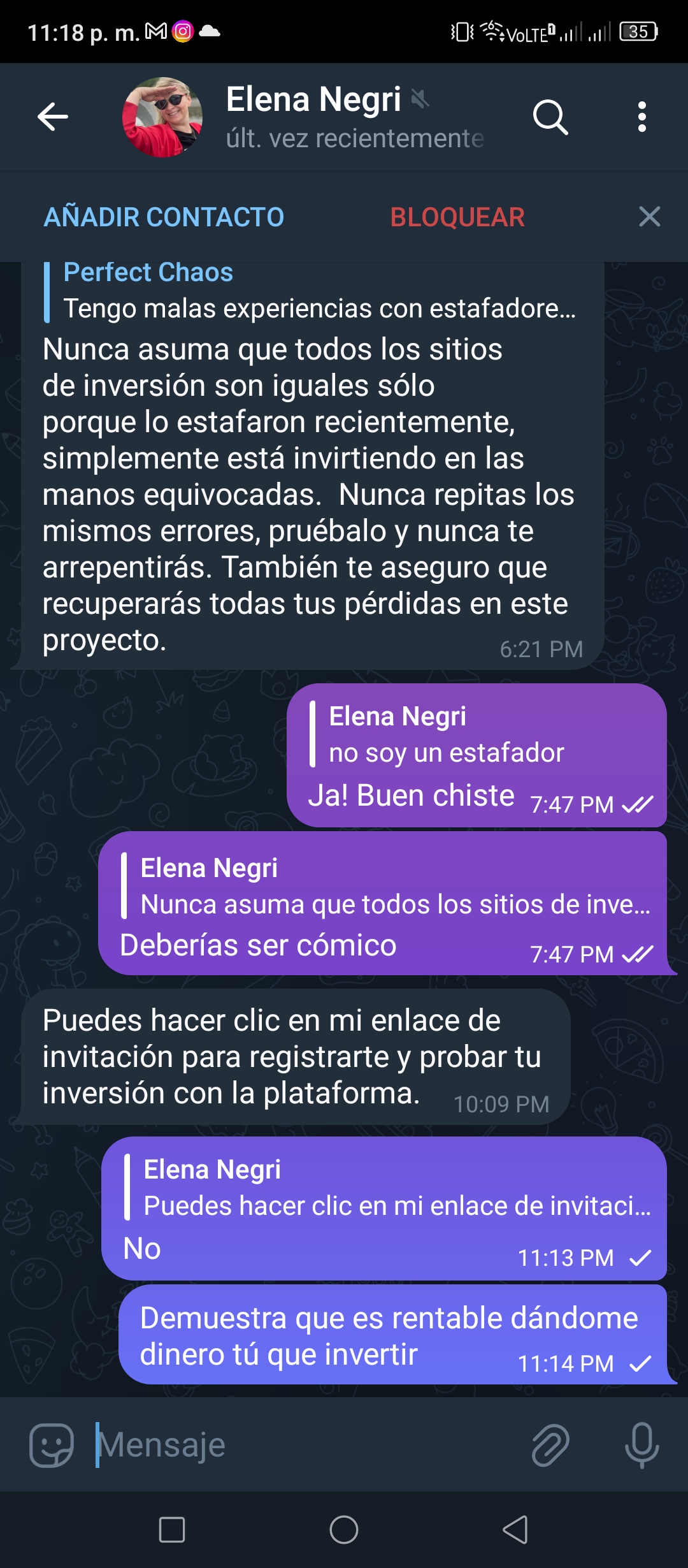Focus the Mensaje text field

pyautogui.click(x=306, y=1445)
